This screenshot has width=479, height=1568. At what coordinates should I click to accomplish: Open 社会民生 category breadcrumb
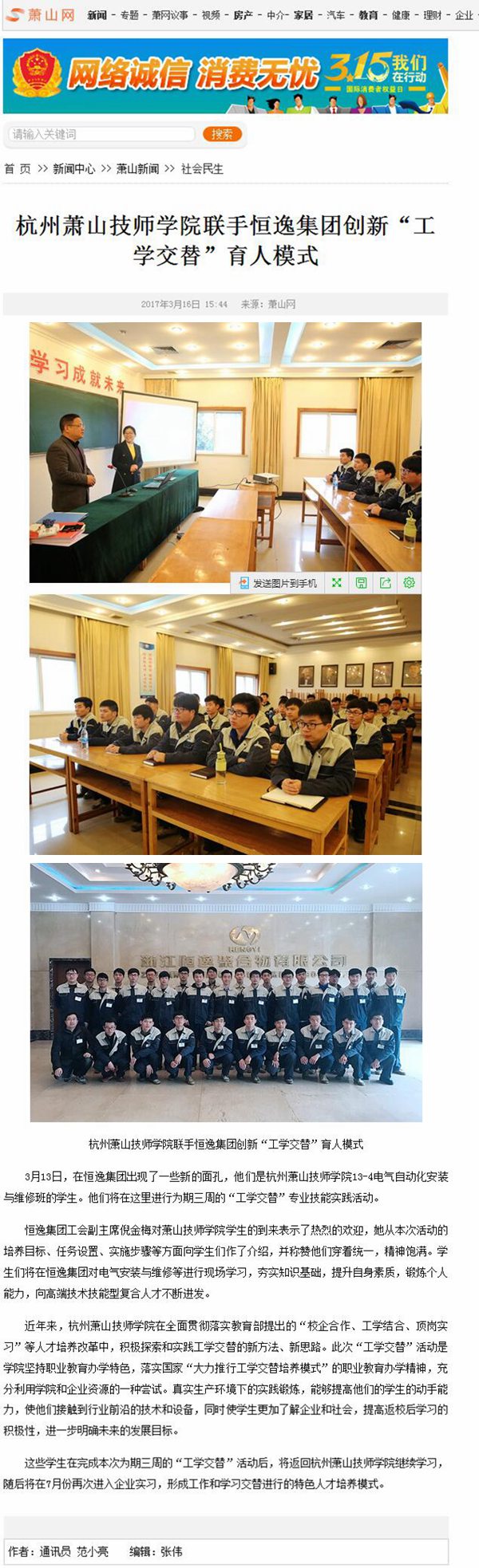(202, 169)
